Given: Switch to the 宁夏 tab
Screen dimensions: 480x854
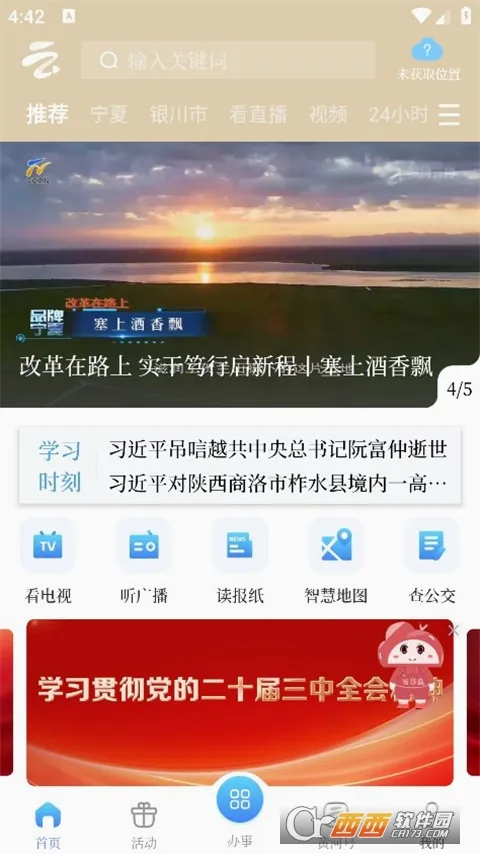Looking at the screenshot, I should click(x=109, y=114).
